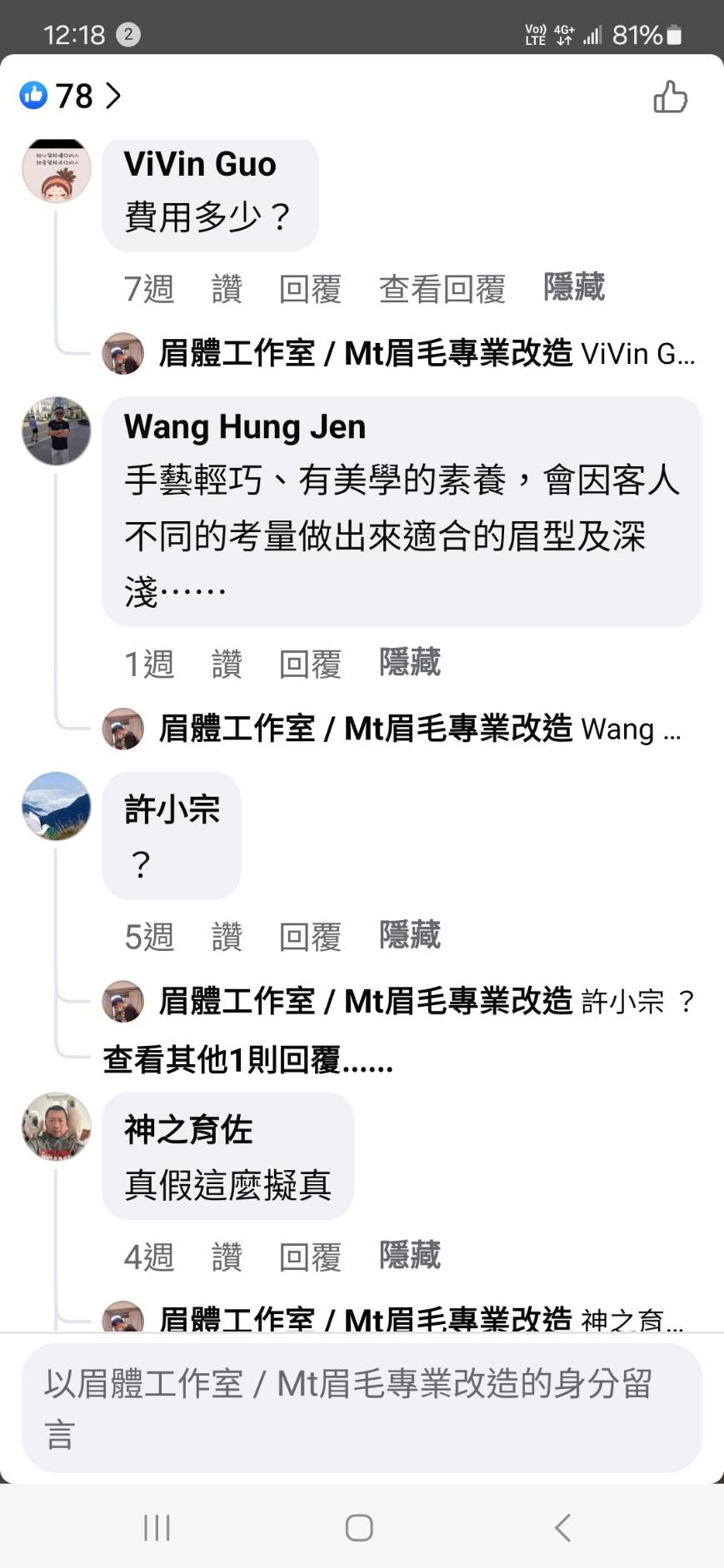Like 許小宗's comment
724x1568 pixels.
tap(227, 936)
